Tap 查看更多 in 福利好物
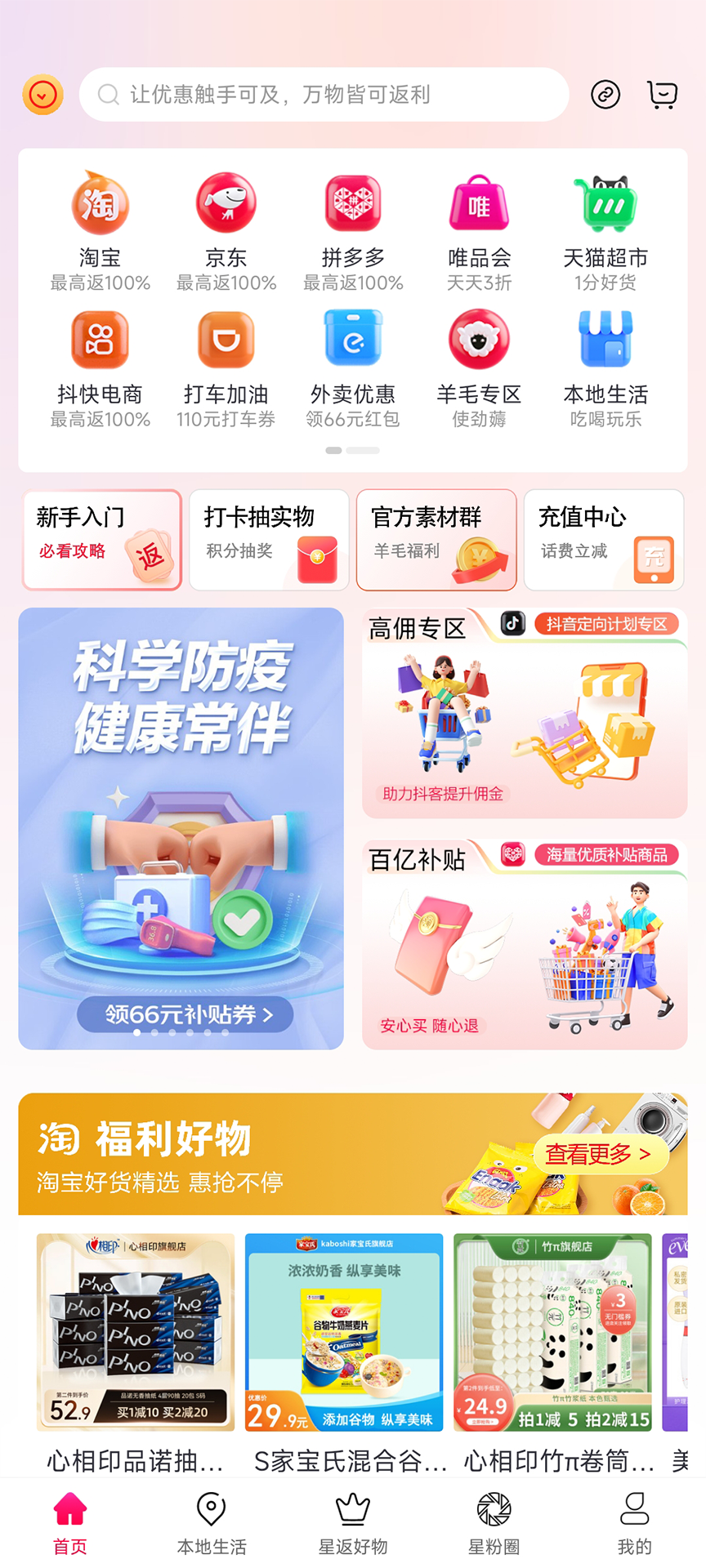 coord(598,1154)
